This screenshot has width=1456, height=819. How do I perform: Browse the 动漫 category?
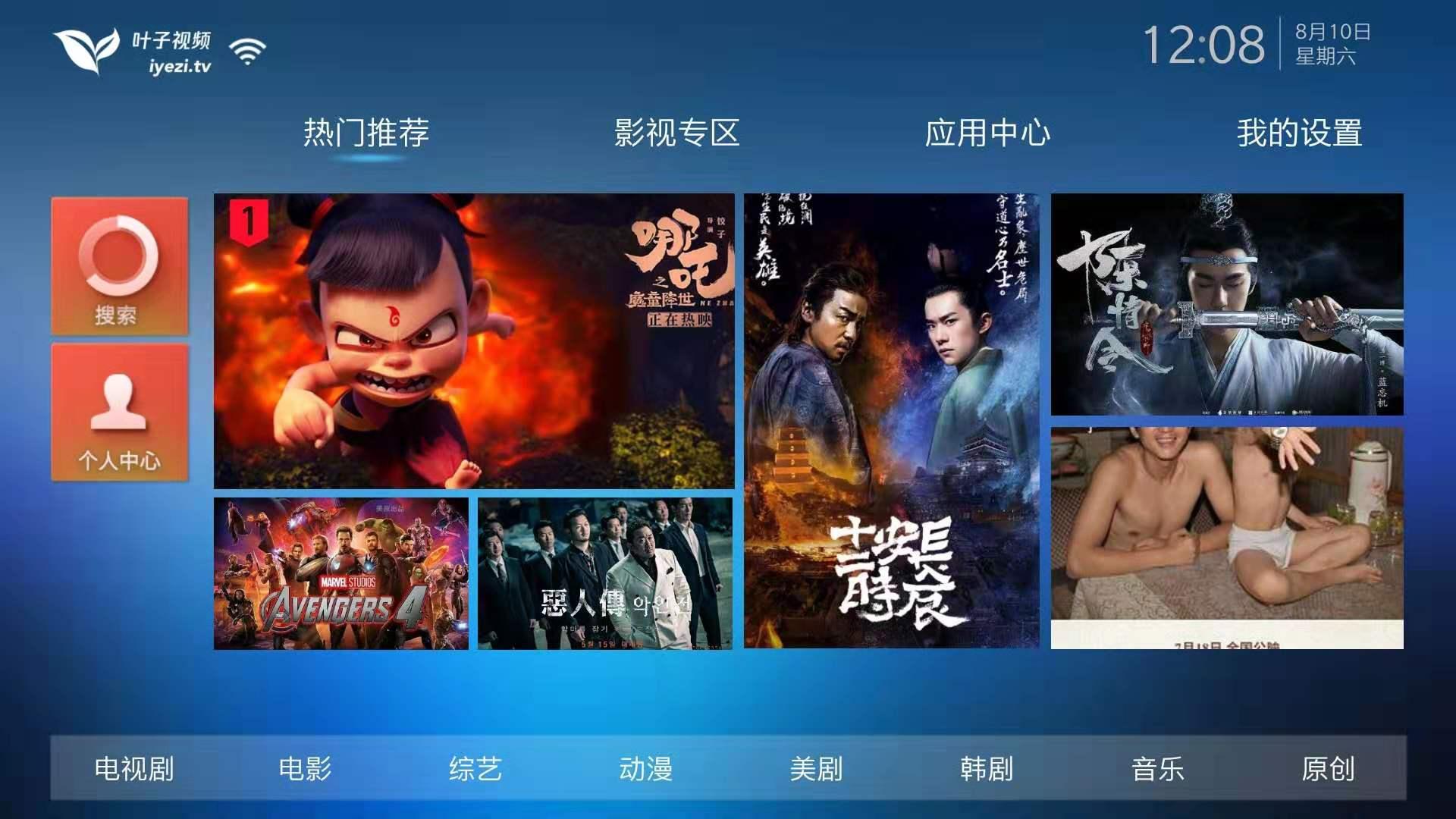pyautogui.click(x=646, y=768)
